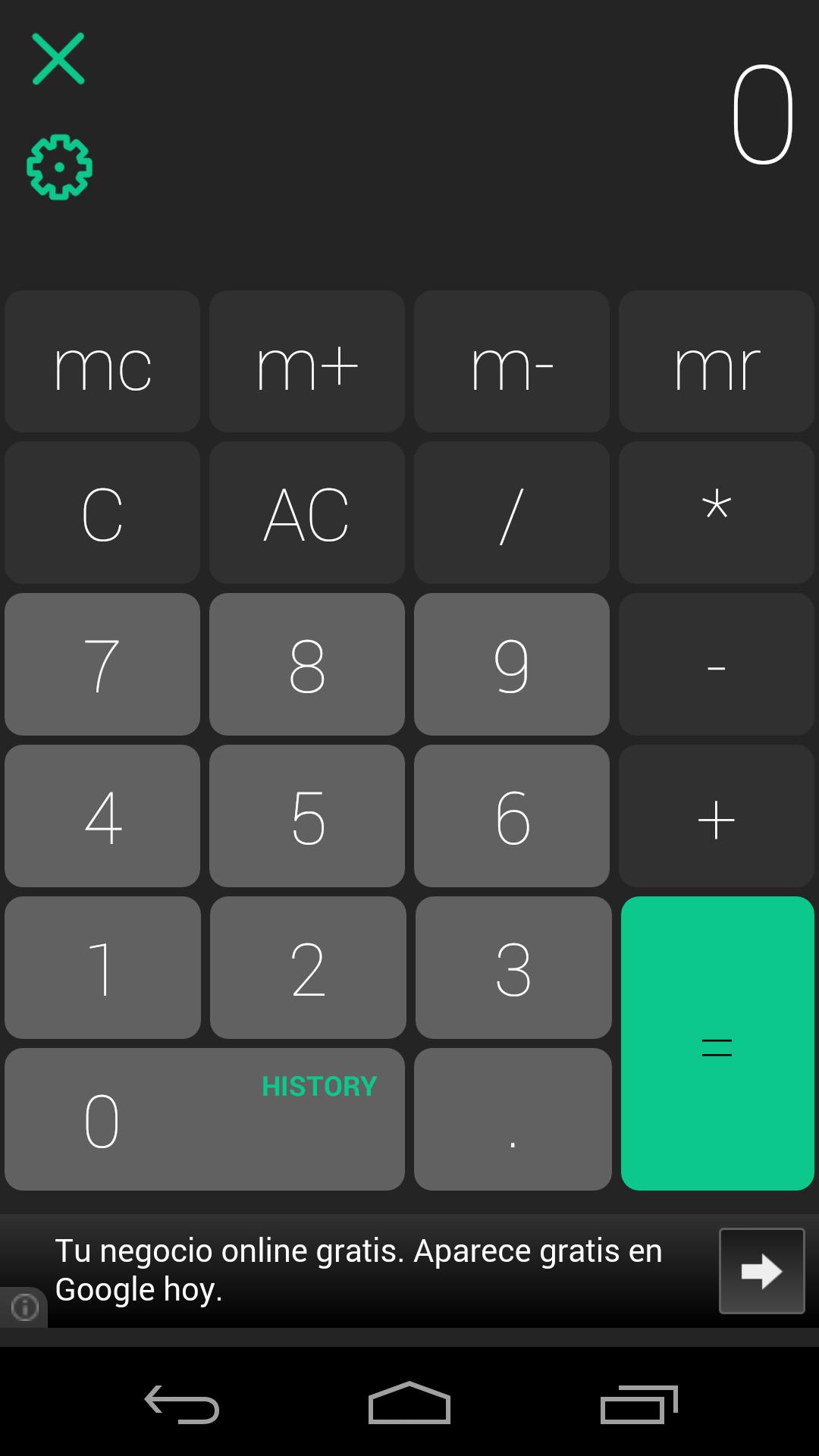
Task: Click the arrow icon on the ad banner
Action: [x=761, y=1270]
